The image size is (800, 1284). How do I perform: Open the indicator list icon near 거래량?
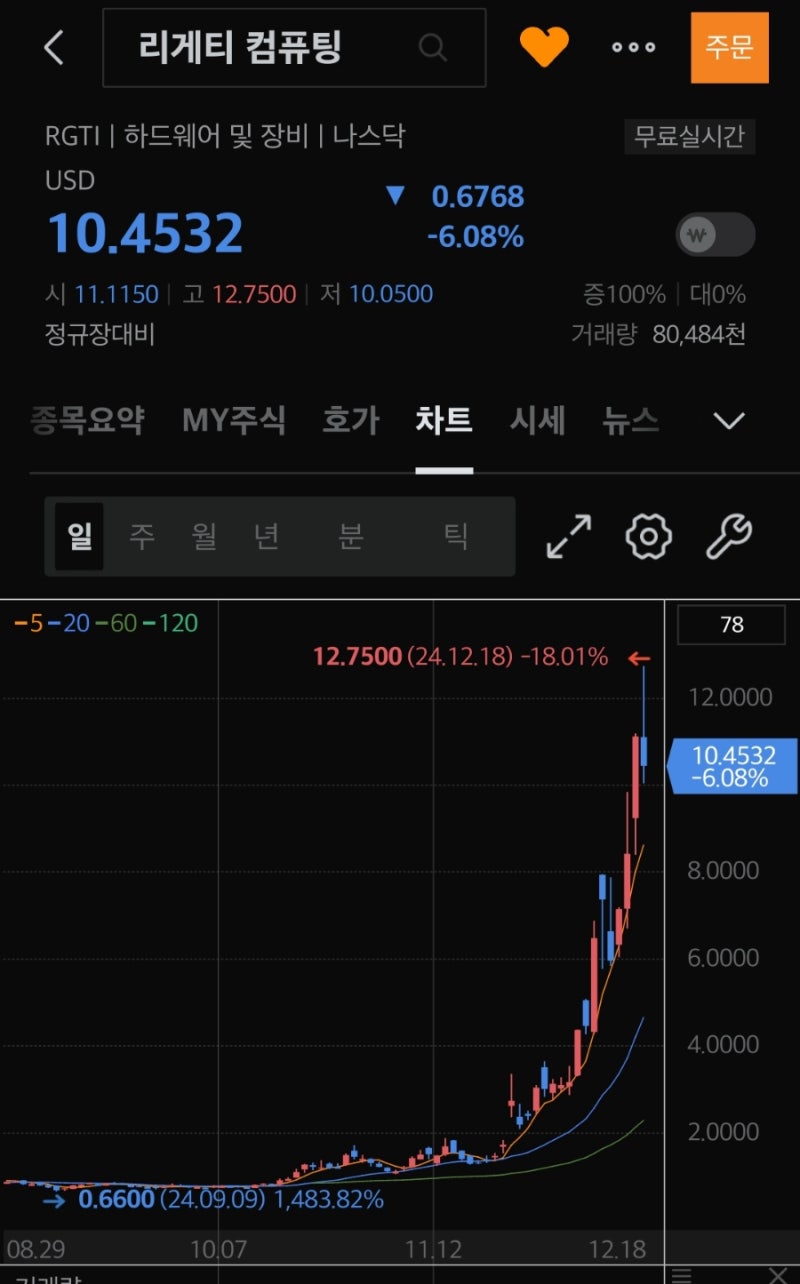click(681, 1275)
